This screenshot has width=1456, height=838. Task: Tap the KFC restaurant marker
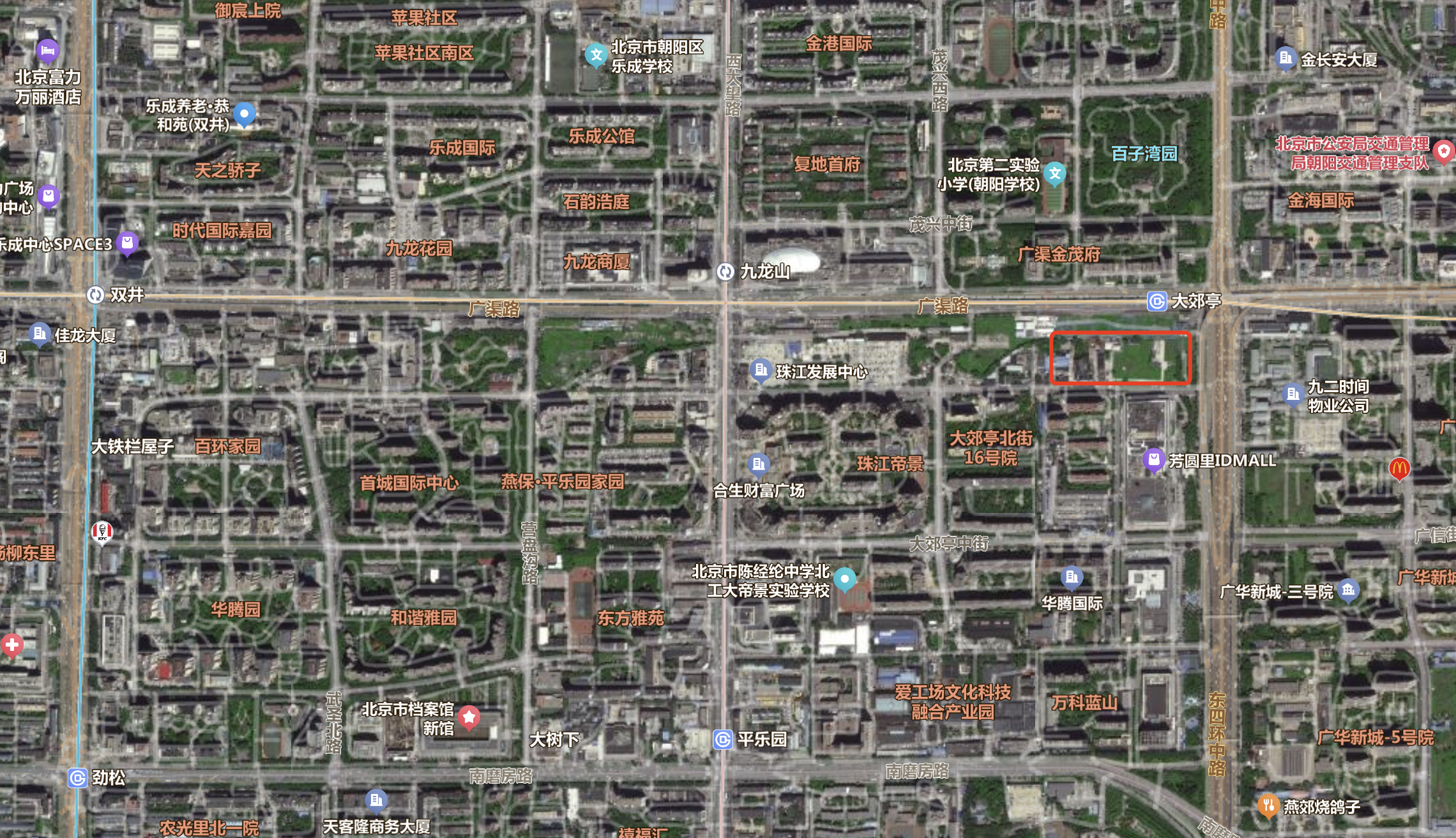point(102,531)
